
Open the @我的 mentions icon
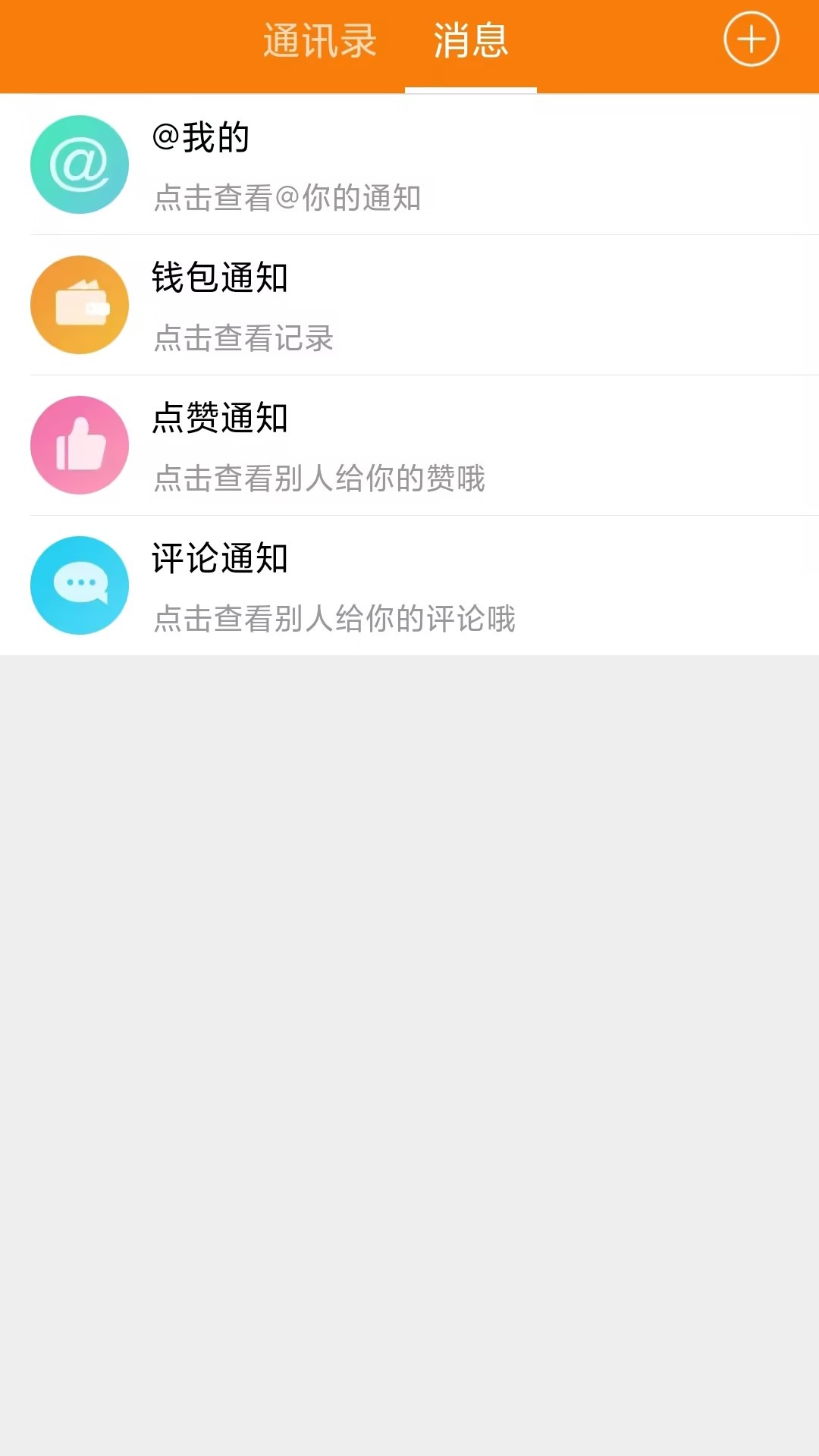click(x=79, y=165)
